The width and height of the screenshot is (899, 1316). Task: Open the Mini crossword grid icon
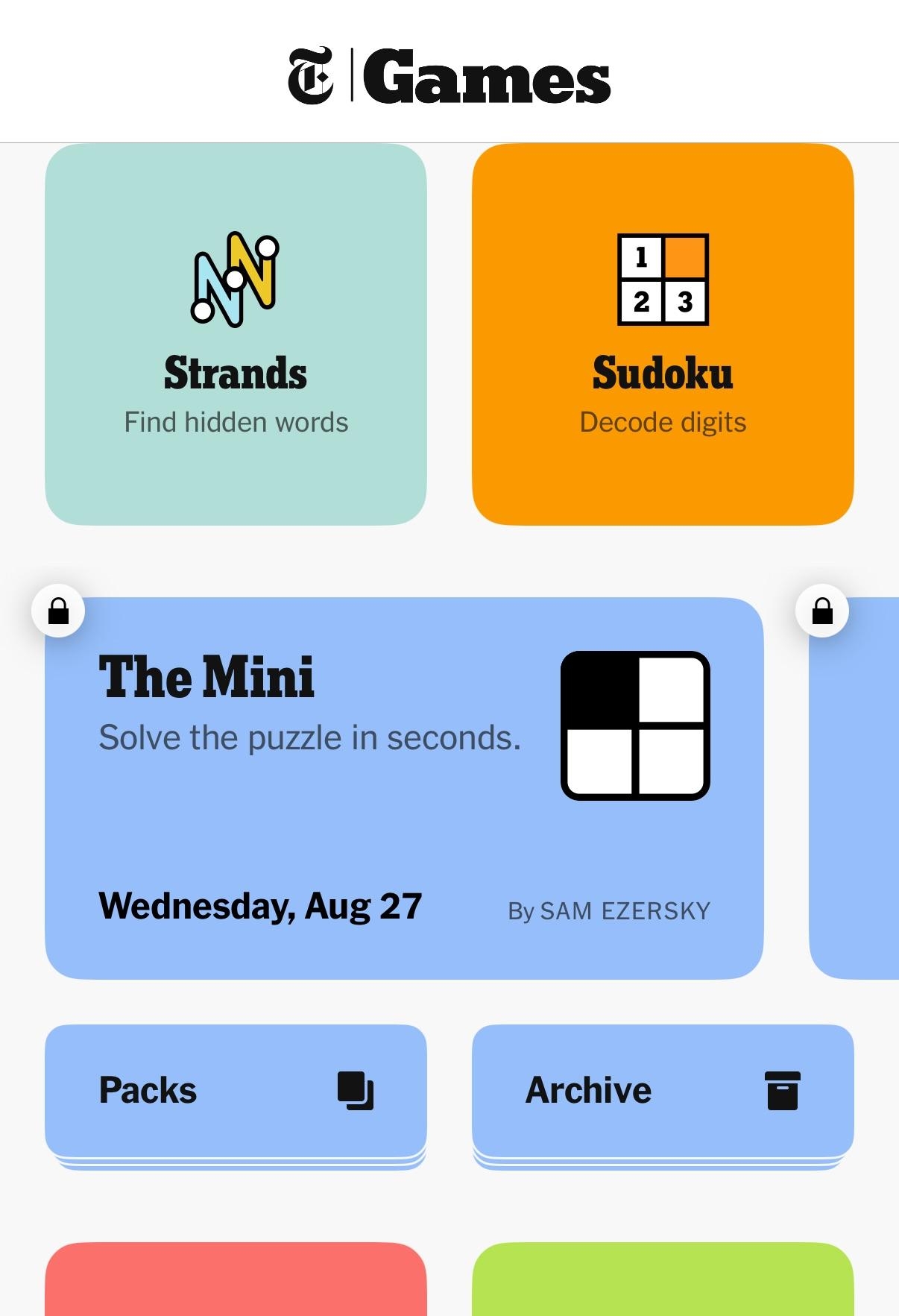pyautogui.click(x=634, y=725)
